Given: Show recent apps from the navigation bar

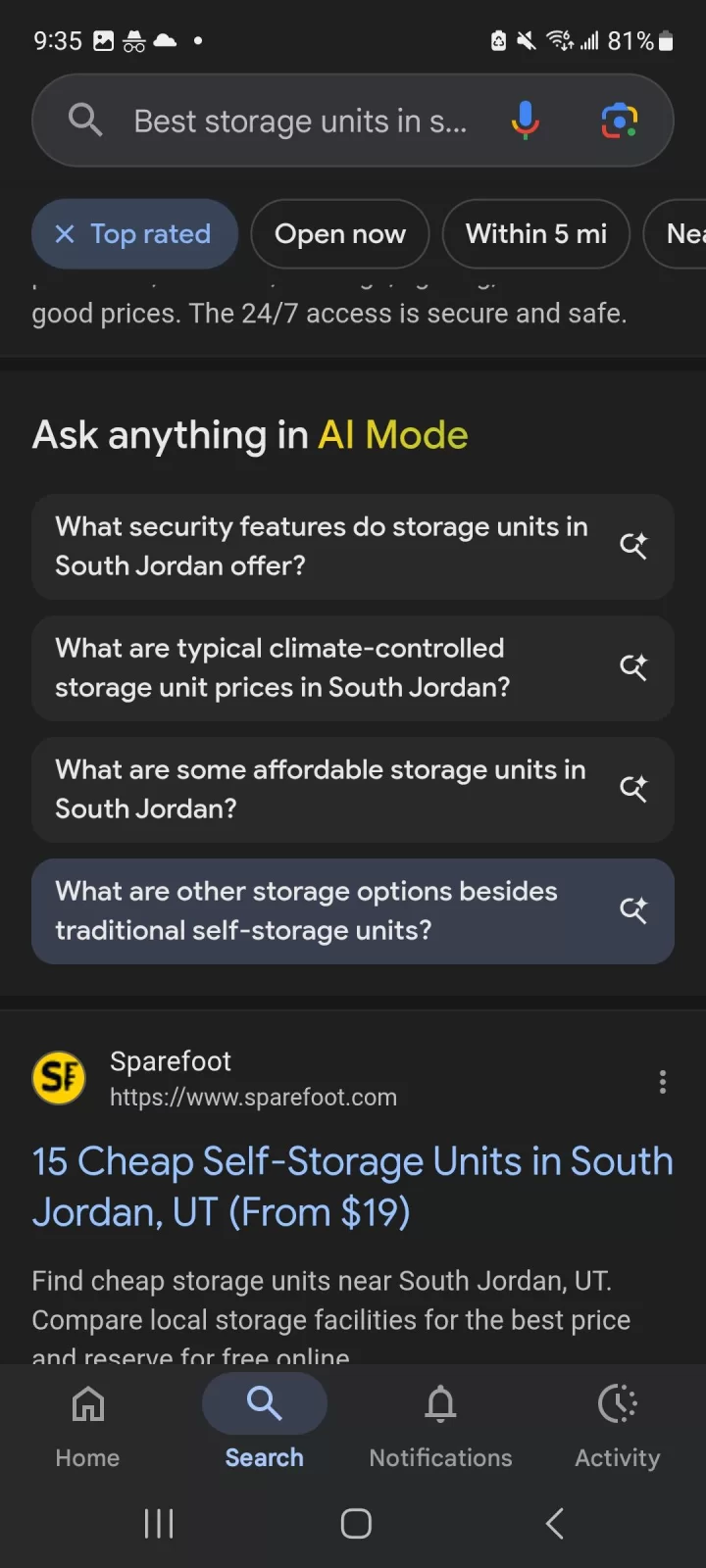Looking at the screenshot, I should pos(159,1524).
